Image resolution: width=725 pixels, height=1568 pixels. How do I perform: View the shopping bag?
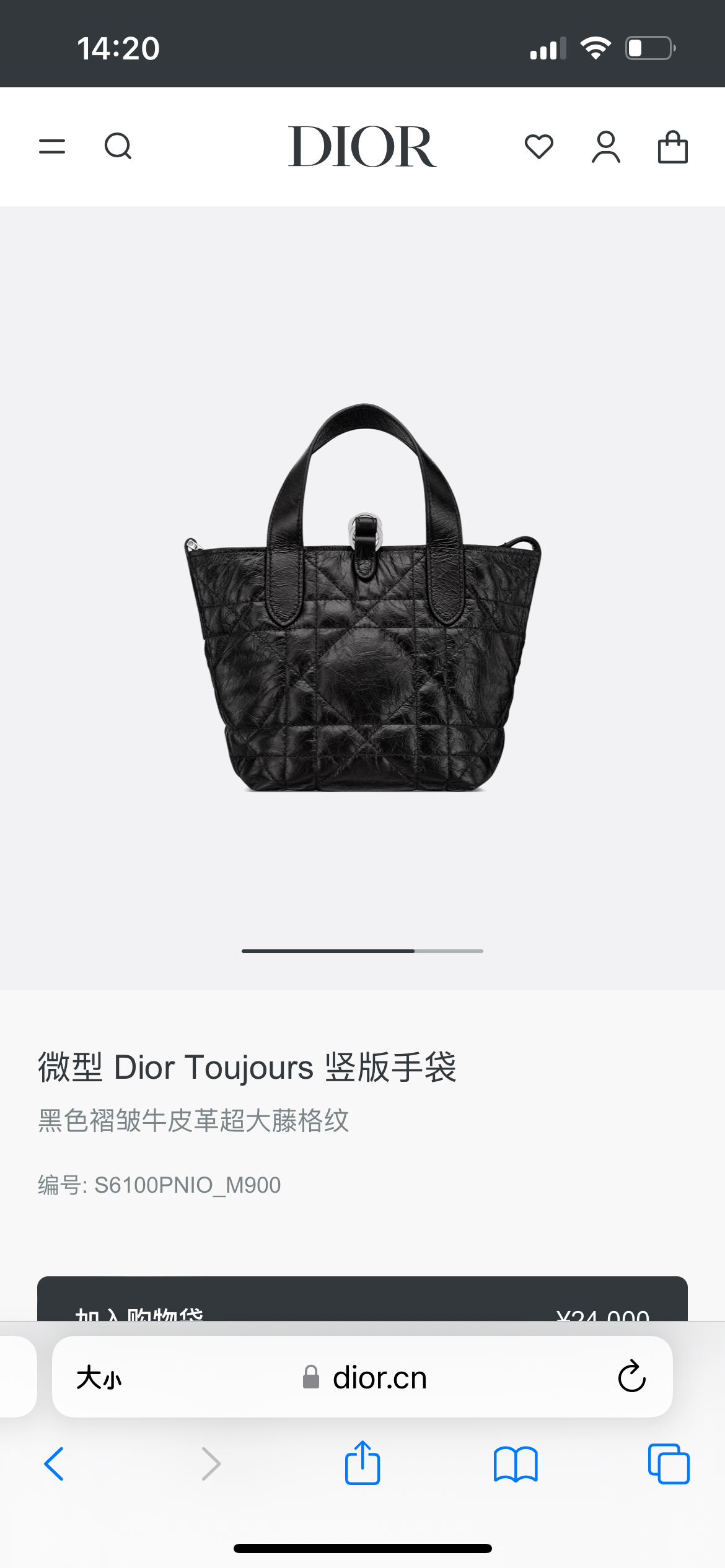pyautogui.click(x=673, y=147)
